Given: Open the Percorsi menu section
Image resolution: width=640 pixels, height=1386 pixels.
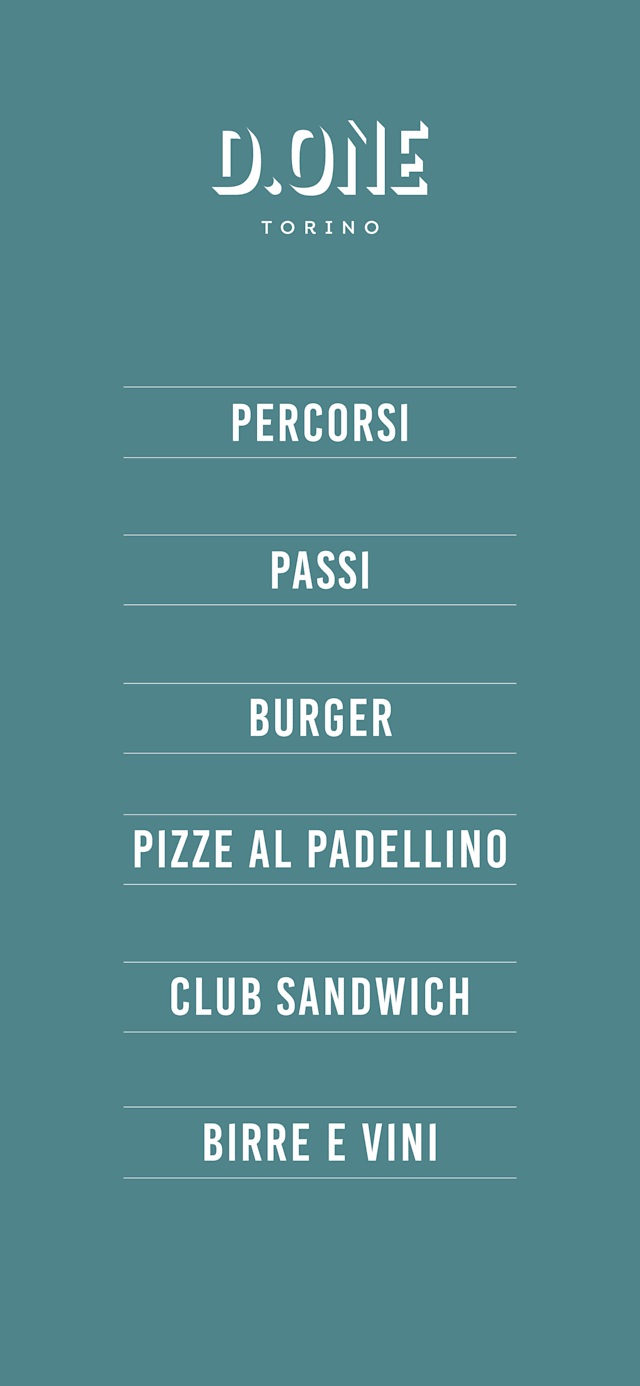Looking at the screenshot, I should point(320,422).
